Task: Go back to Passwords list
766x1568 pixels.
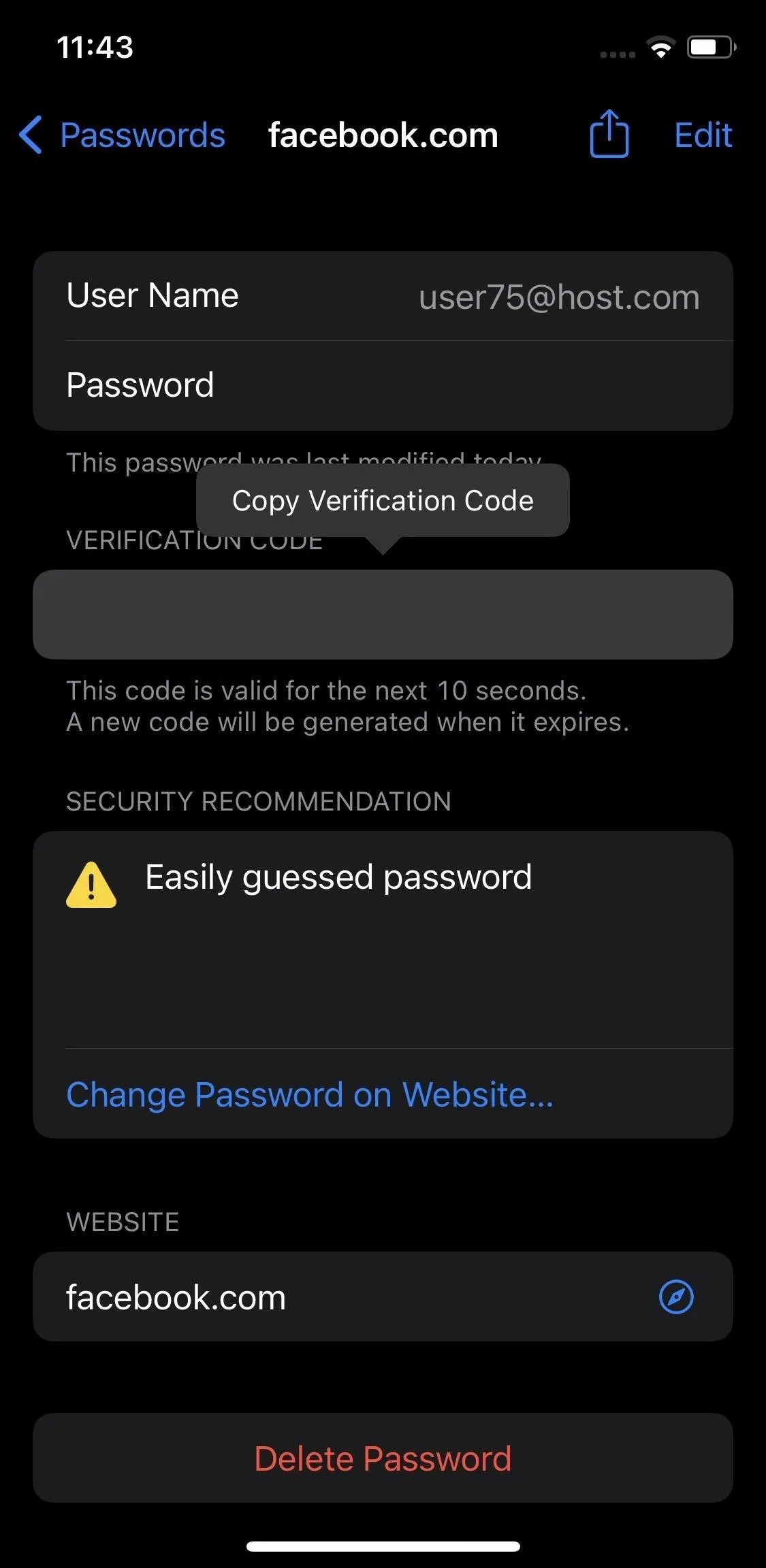Action: (122, 135)
